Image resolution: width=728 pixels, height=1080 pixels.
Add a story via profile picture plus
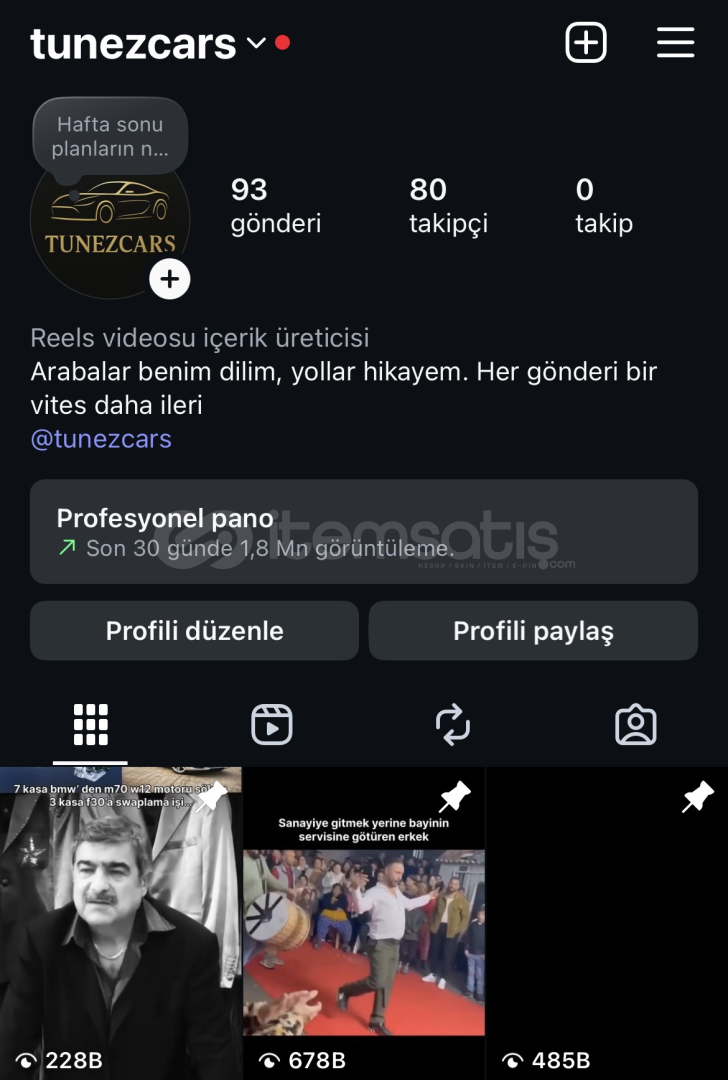(x=170, y=279)
